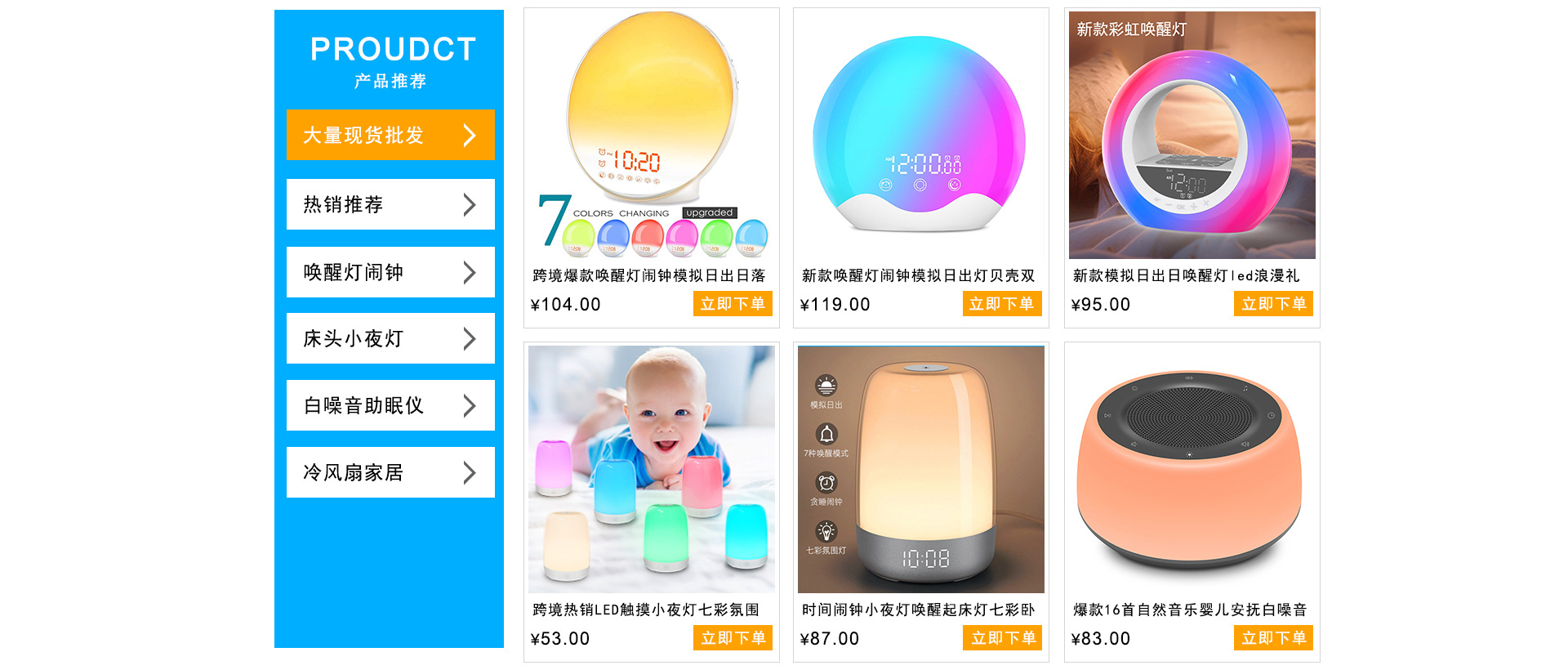View the orange white noise speaker product

(1192, 469)
